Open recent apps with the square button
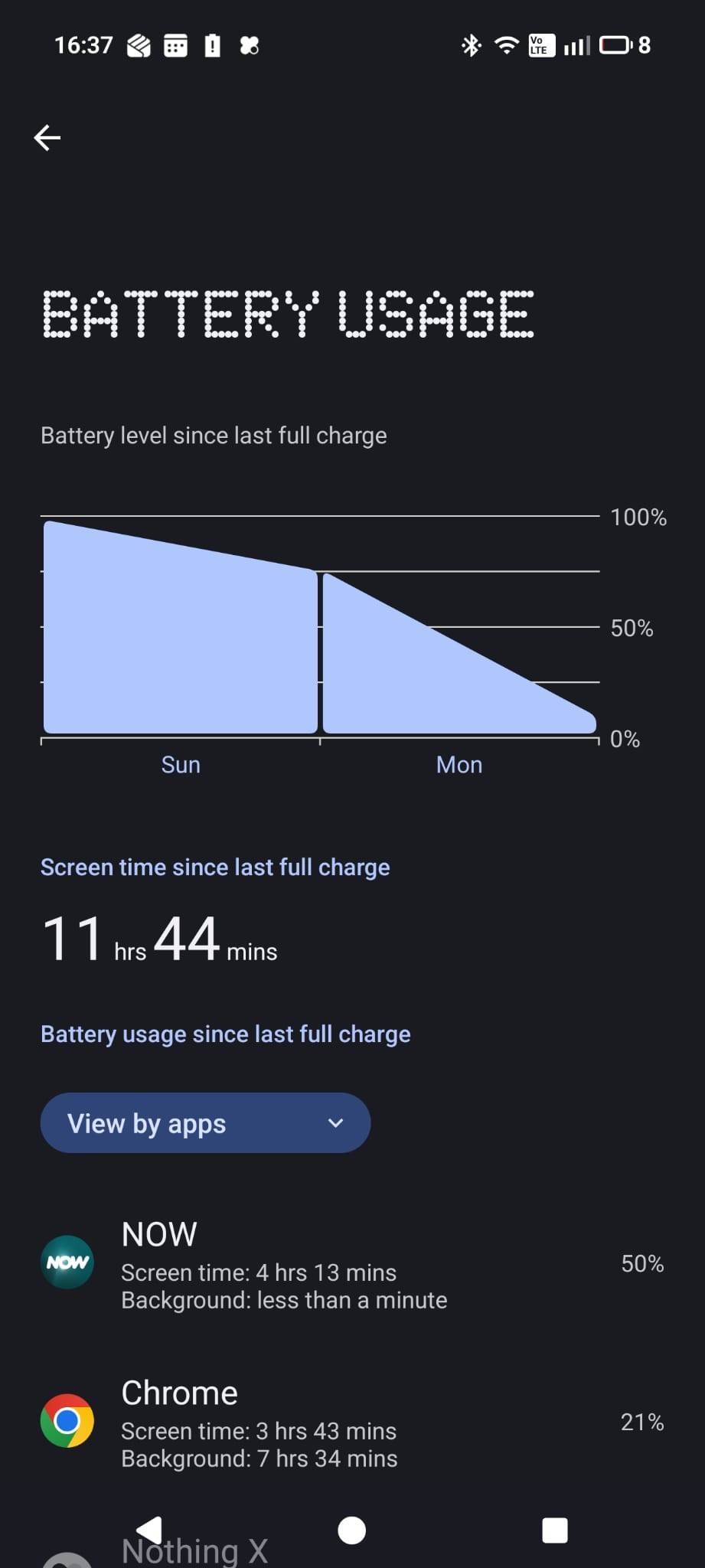The width and height of the screenshot is (705, 1568). (554, 1530)
